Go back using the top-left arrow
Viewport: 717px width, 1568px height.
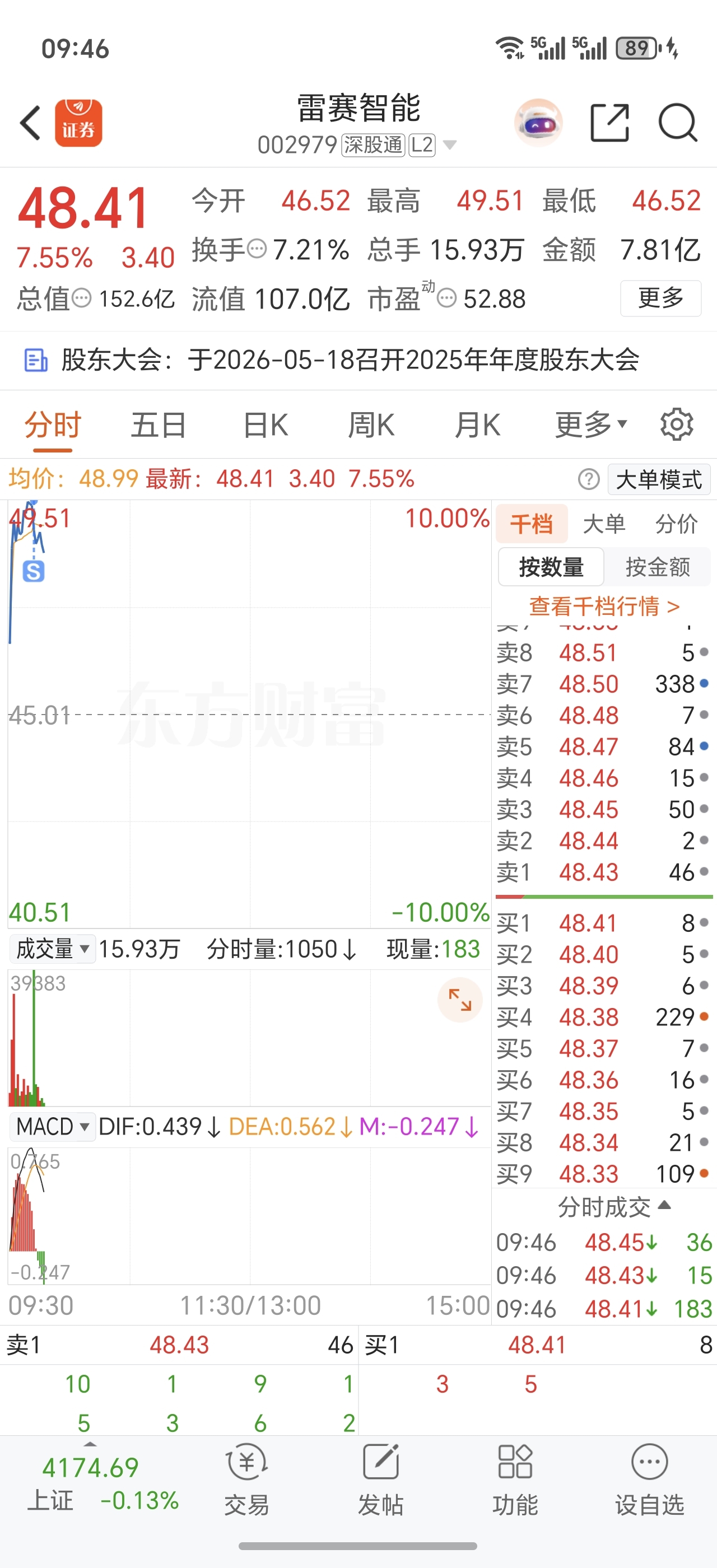tap(30, 123)
